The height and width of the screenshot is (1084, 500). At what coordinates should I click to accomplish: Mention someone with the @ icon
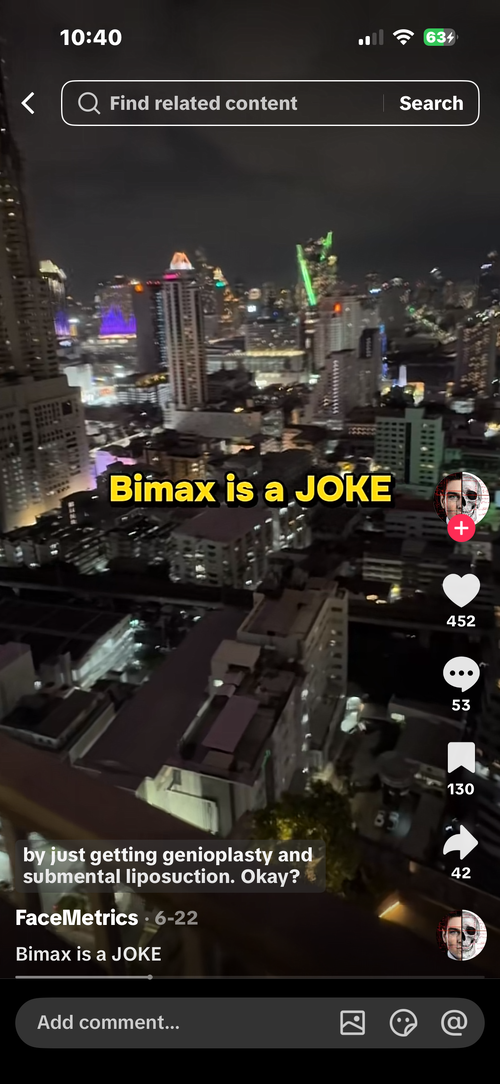pyautogui.click(x=454, y=1022)
